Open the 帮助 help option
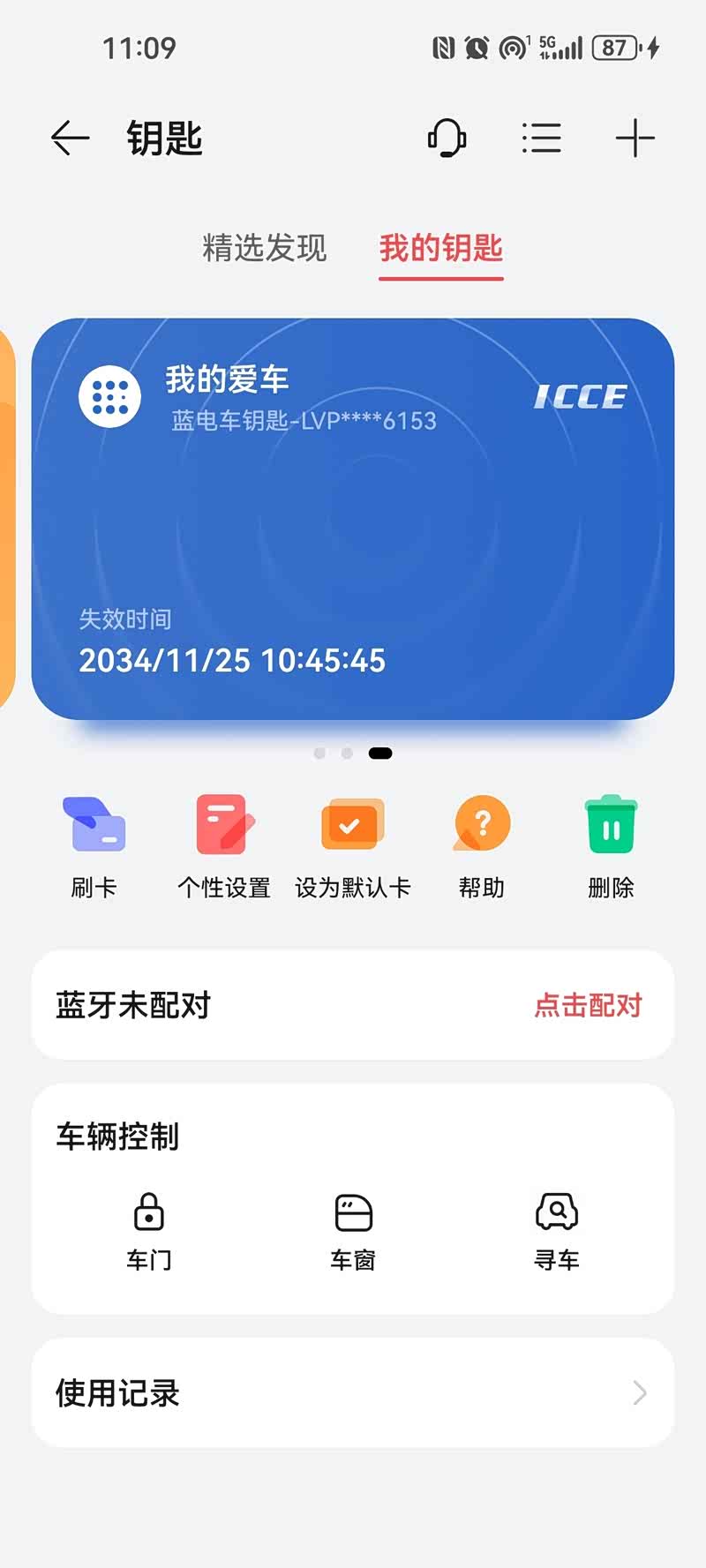 coord(482,845)
